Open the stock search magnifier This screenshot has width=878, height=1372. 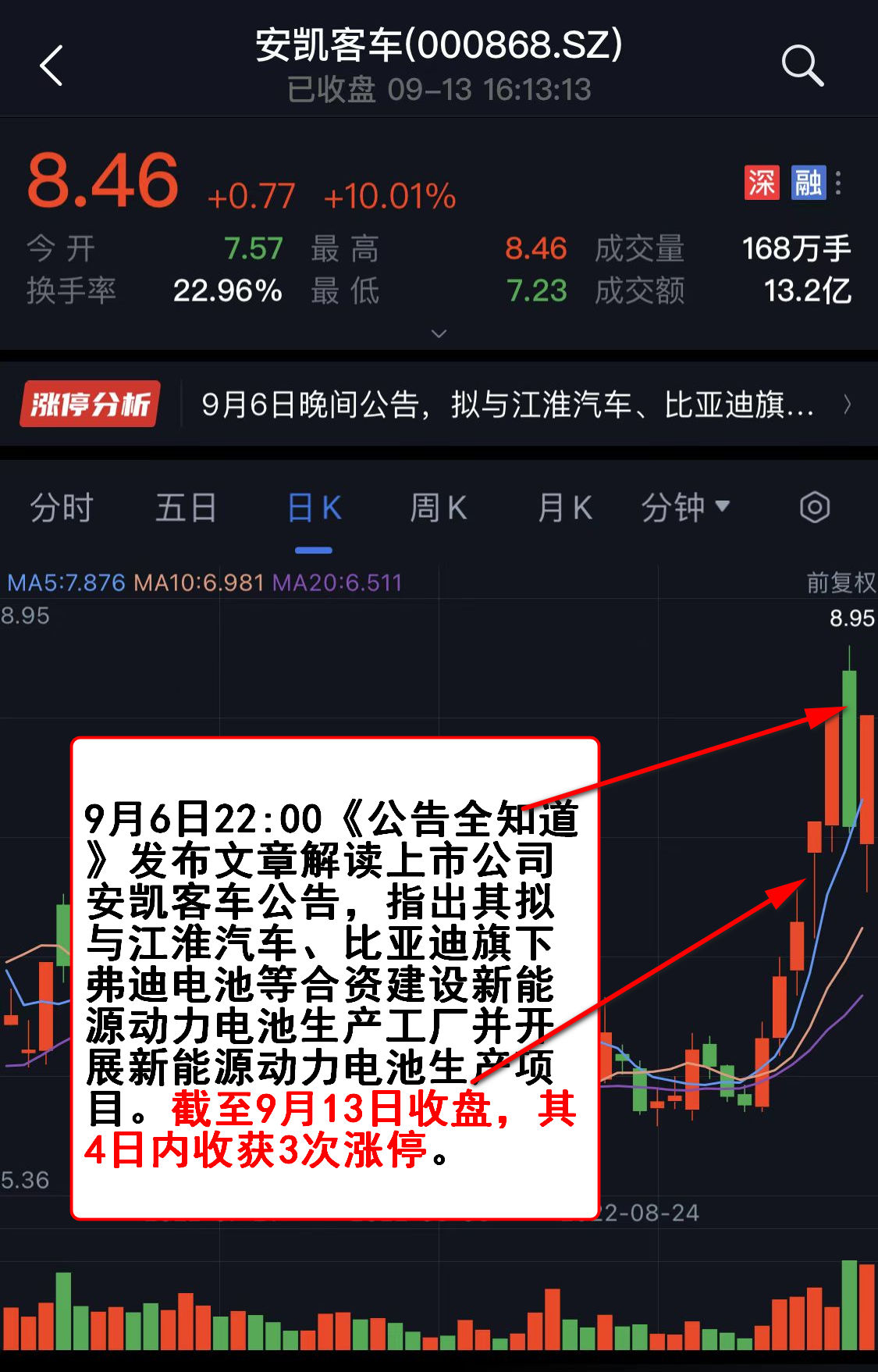[802, 66]
